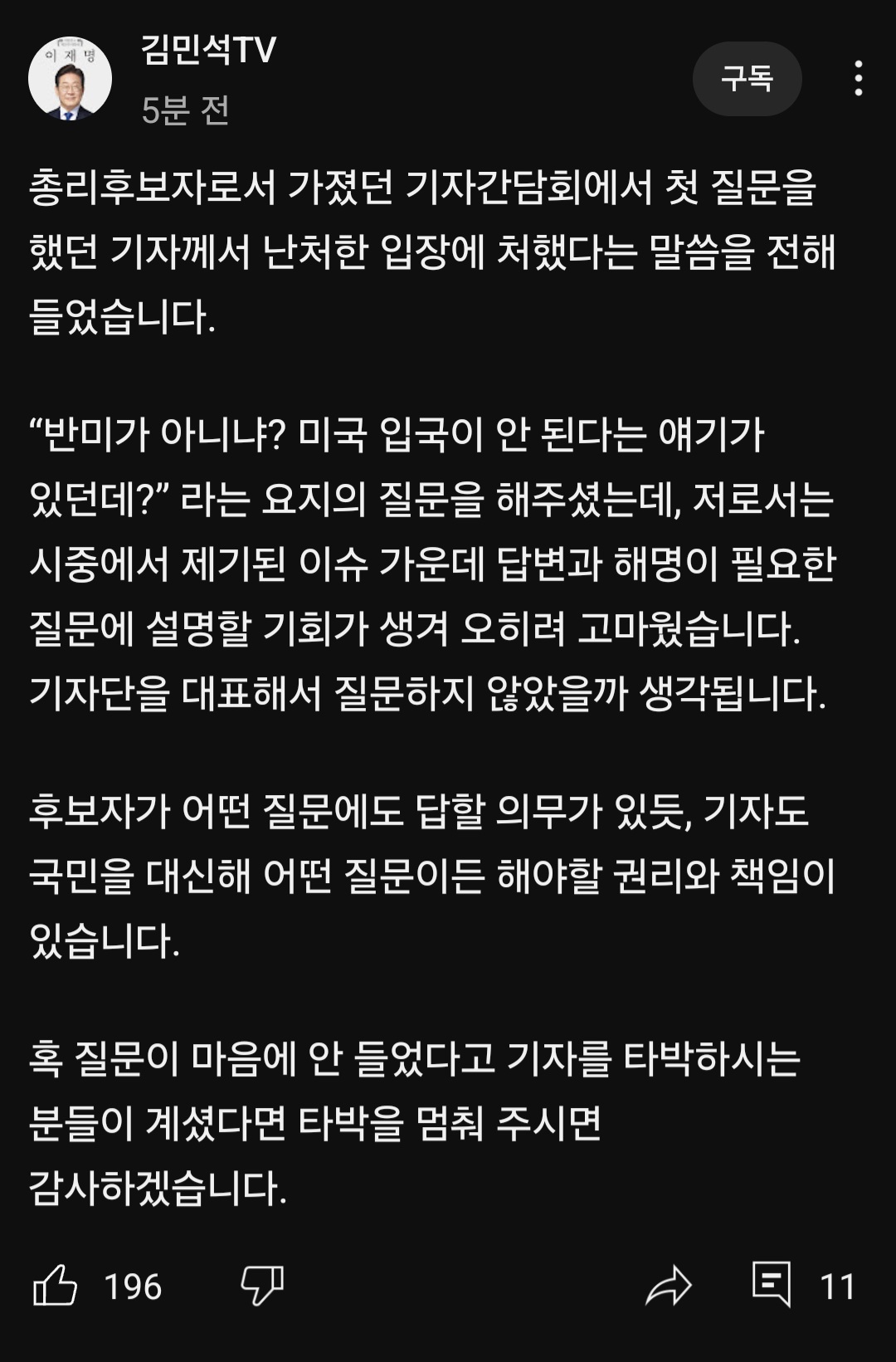
Task: Dislike this community post
Action: 262,1286
